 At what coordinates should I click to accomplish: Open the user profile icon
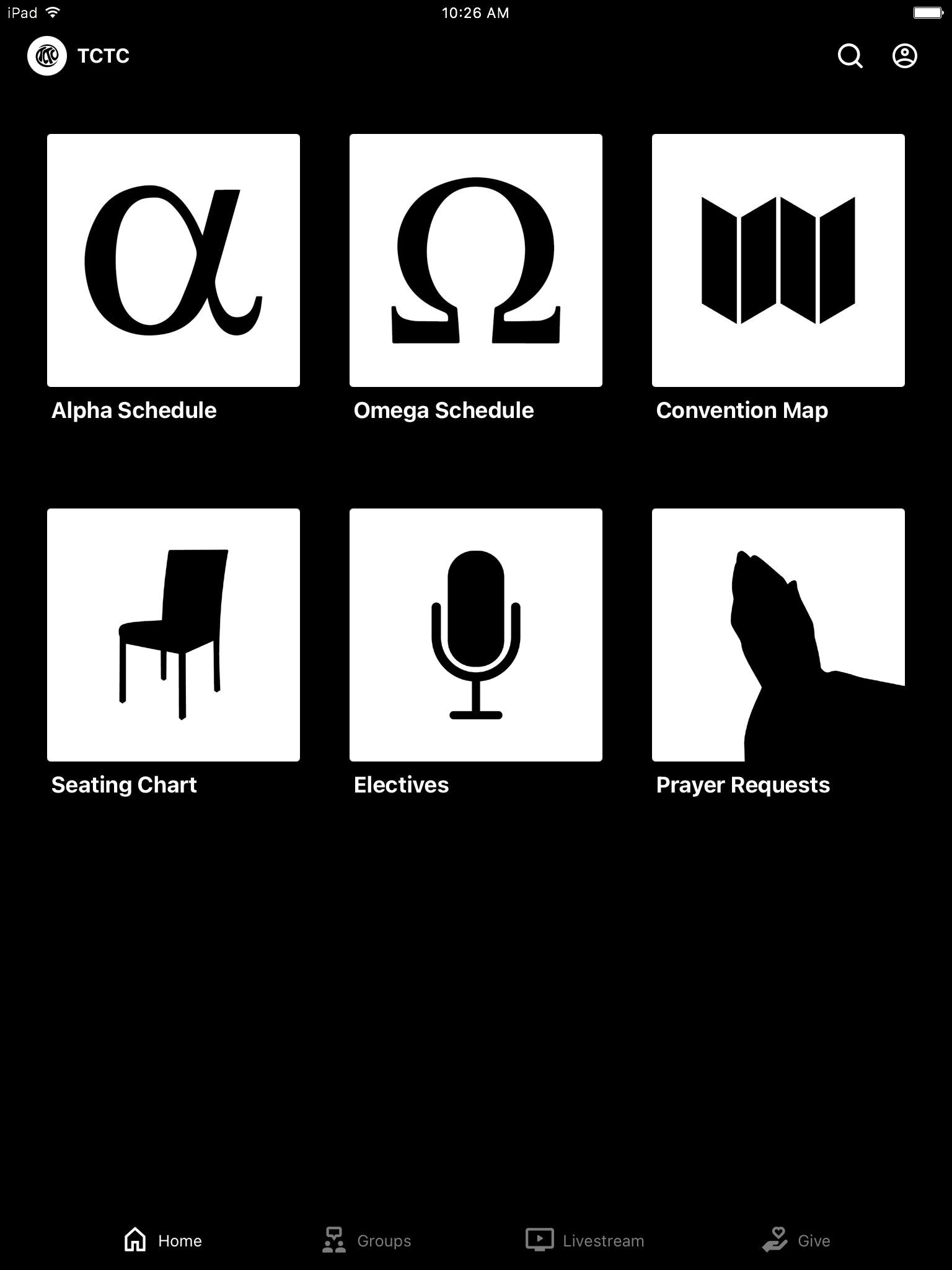(904, 56)
